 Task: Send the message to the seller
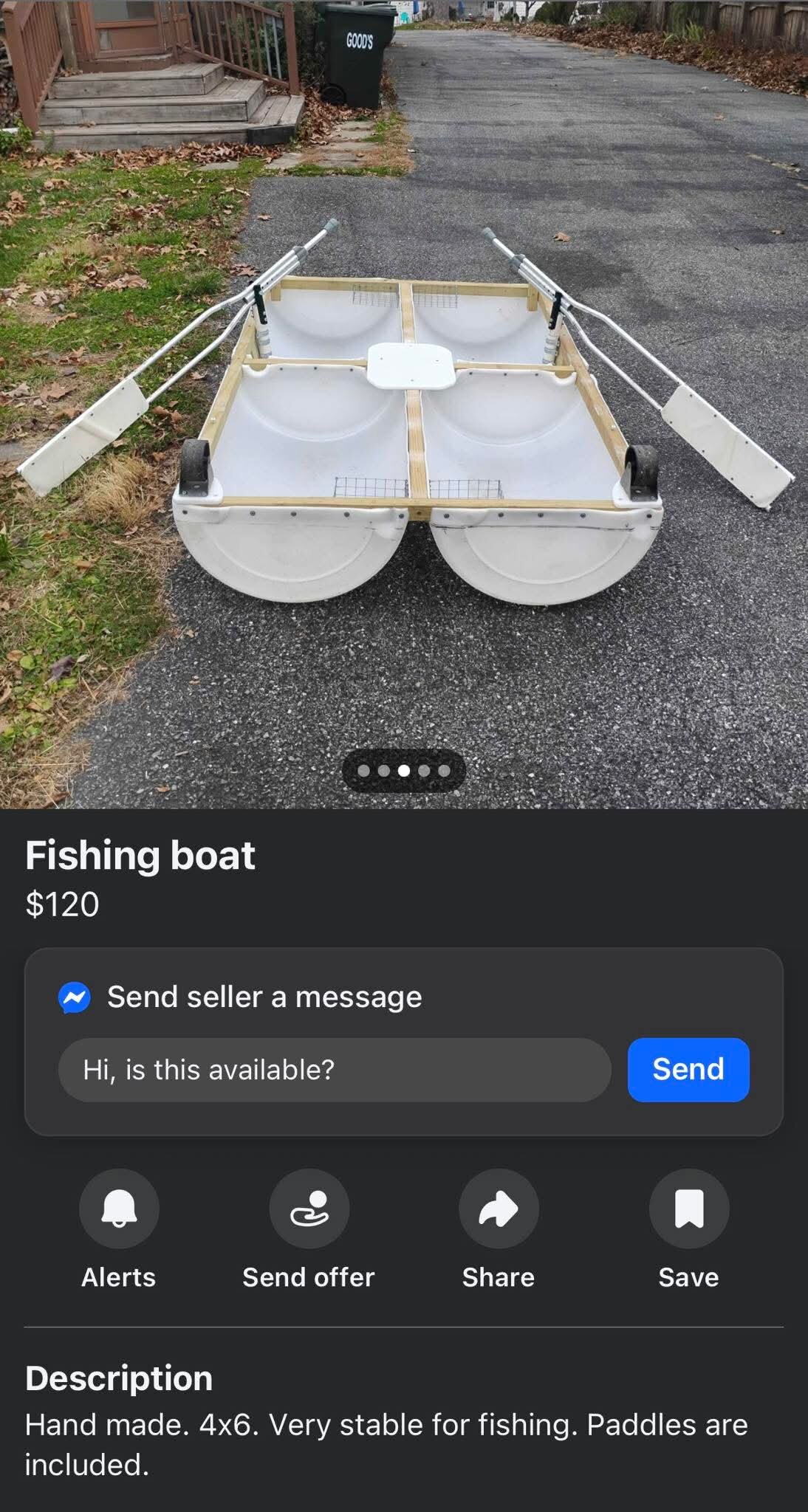688,1070
